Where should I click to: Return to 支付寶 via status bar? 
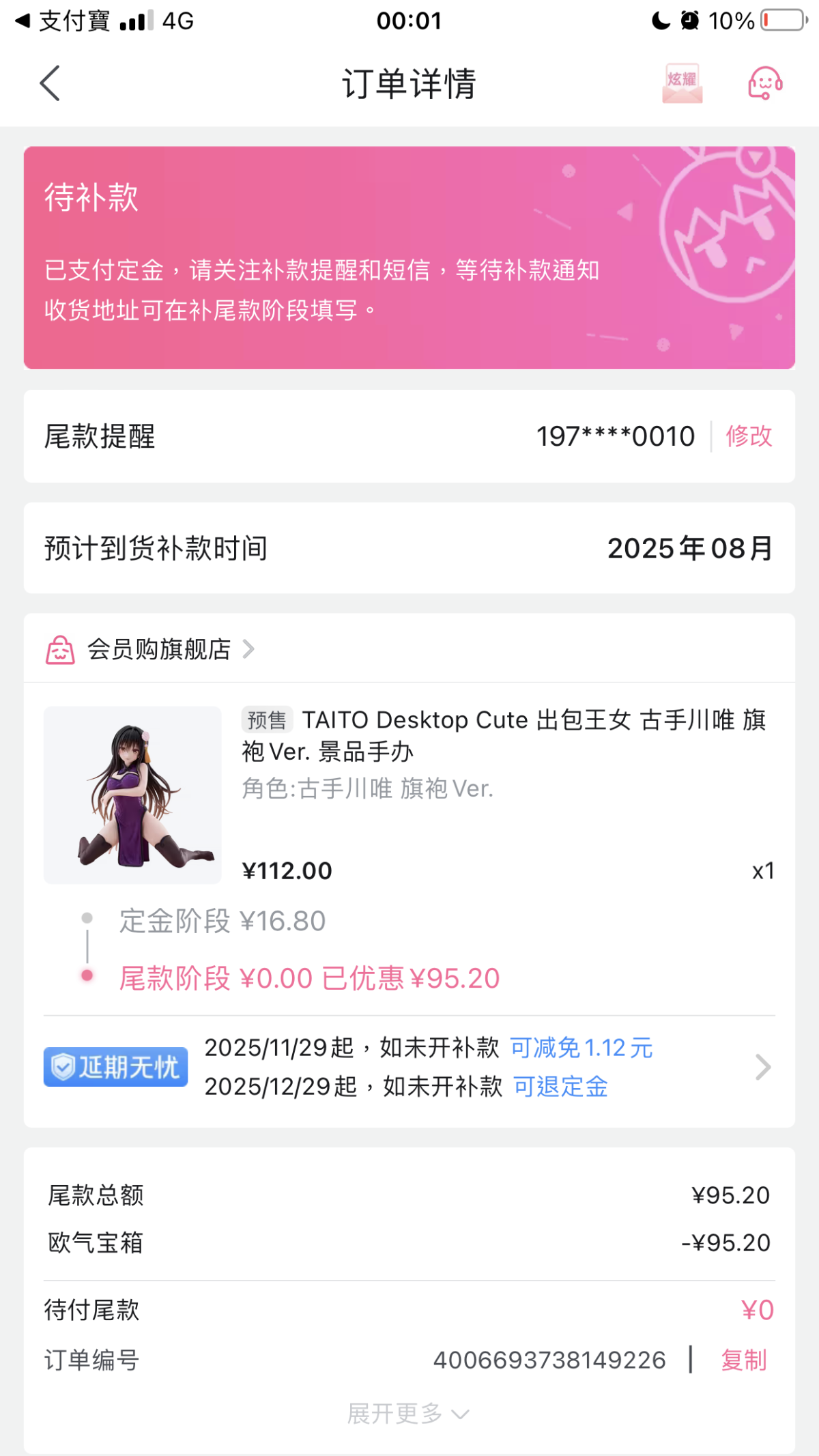[x=61, y=21]
